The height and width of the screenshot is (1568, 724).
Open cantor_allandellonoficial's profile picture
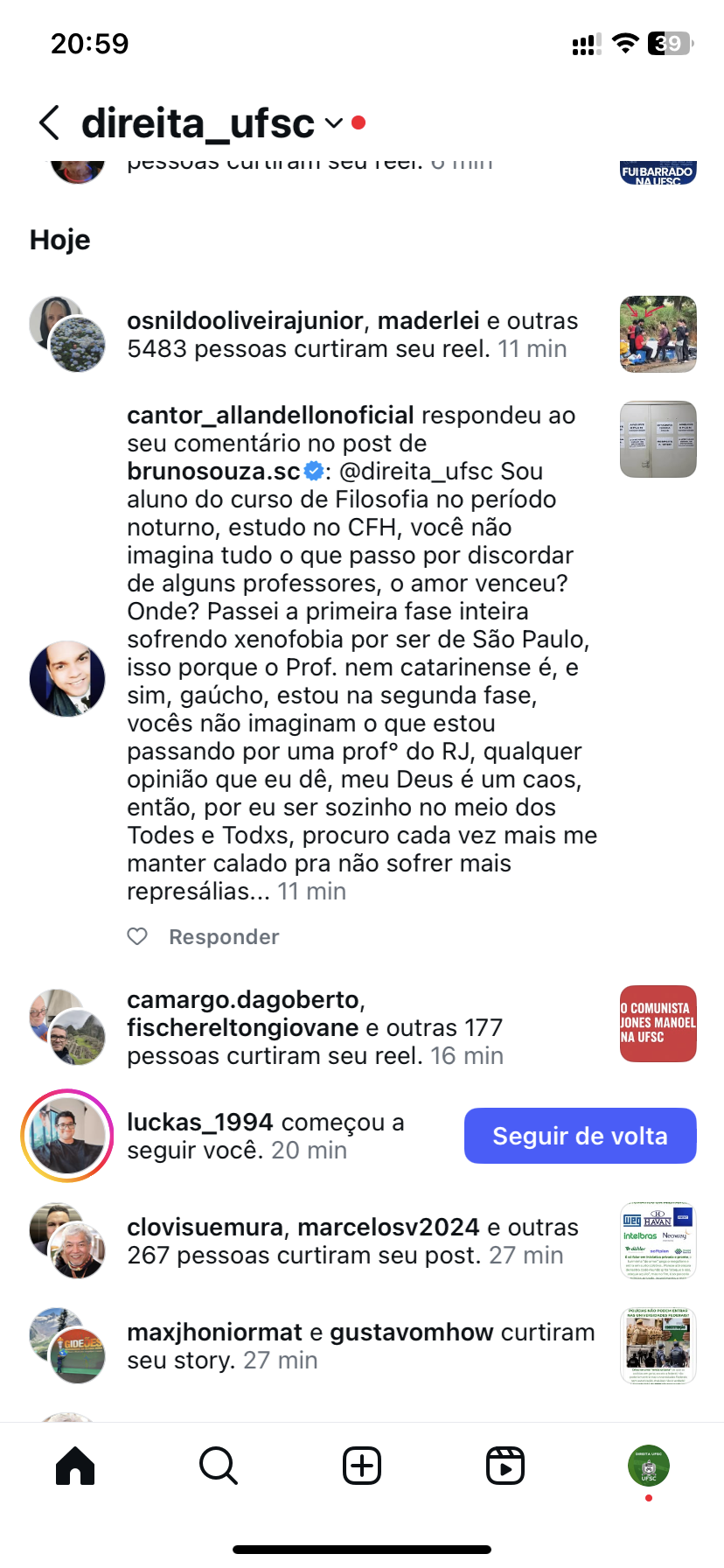[67, 678]
